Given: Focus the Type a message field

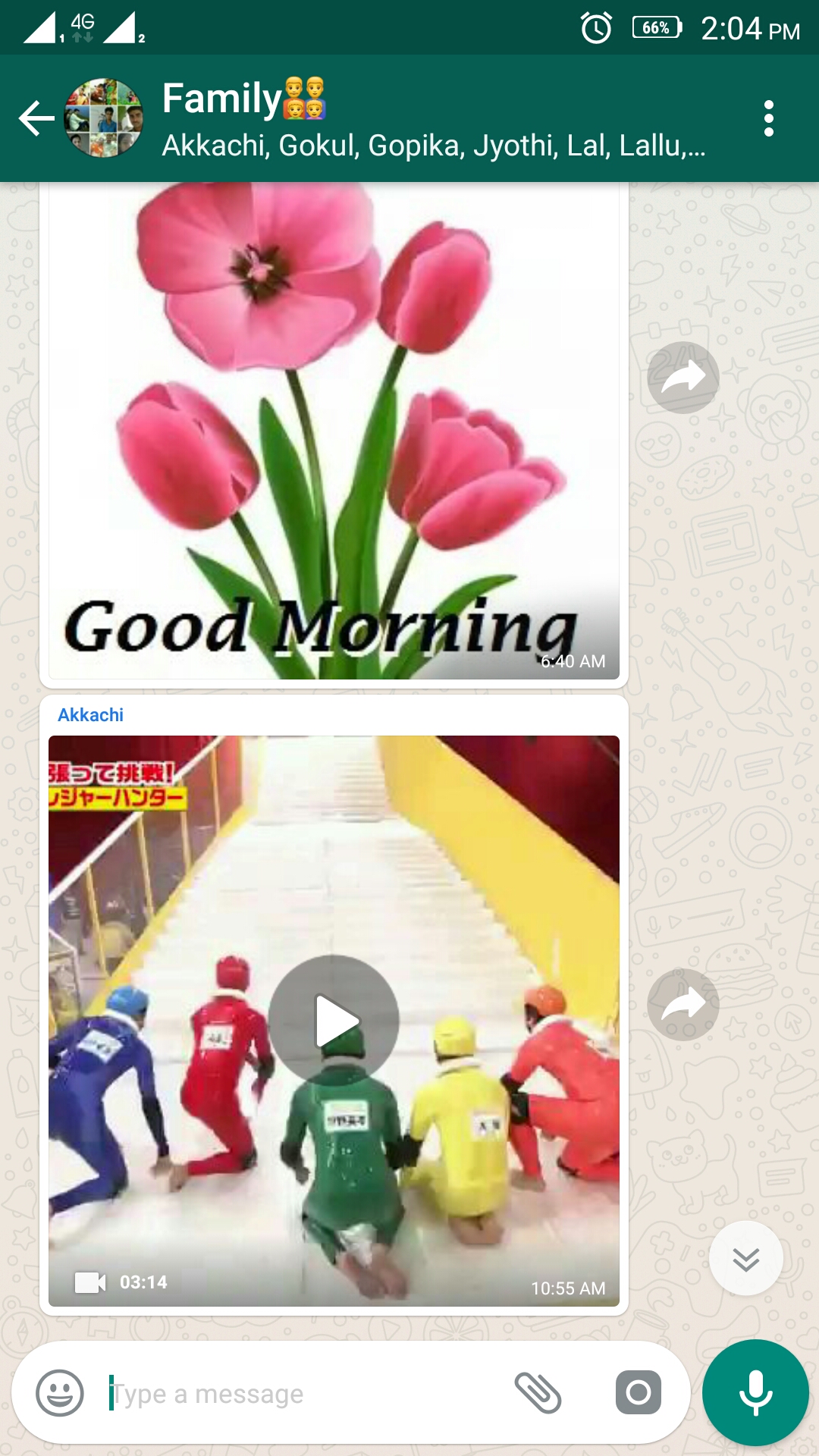Looking at the screenshot, I should (x=303, y=1393).
